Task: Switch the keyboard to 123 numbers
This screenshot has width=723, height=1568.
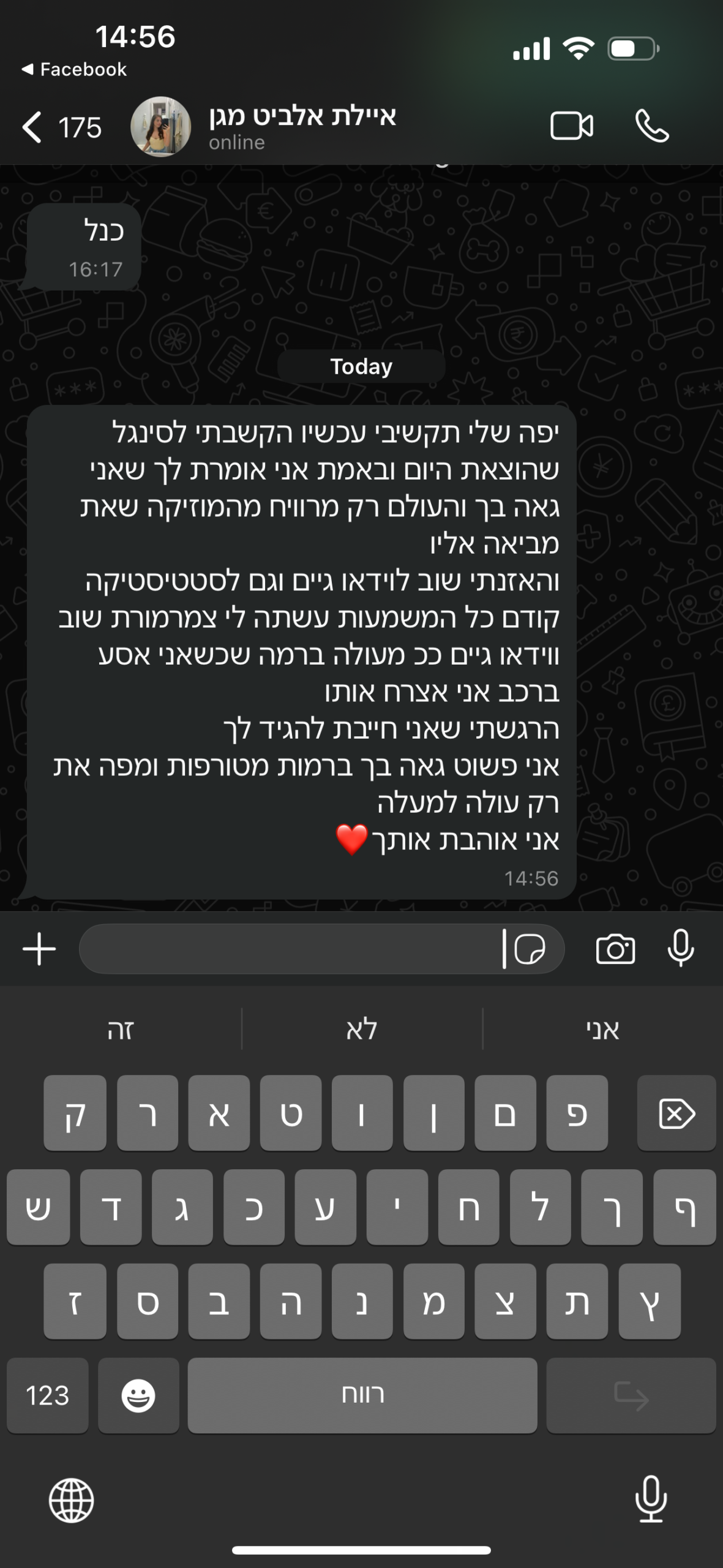Action: 48,1395
